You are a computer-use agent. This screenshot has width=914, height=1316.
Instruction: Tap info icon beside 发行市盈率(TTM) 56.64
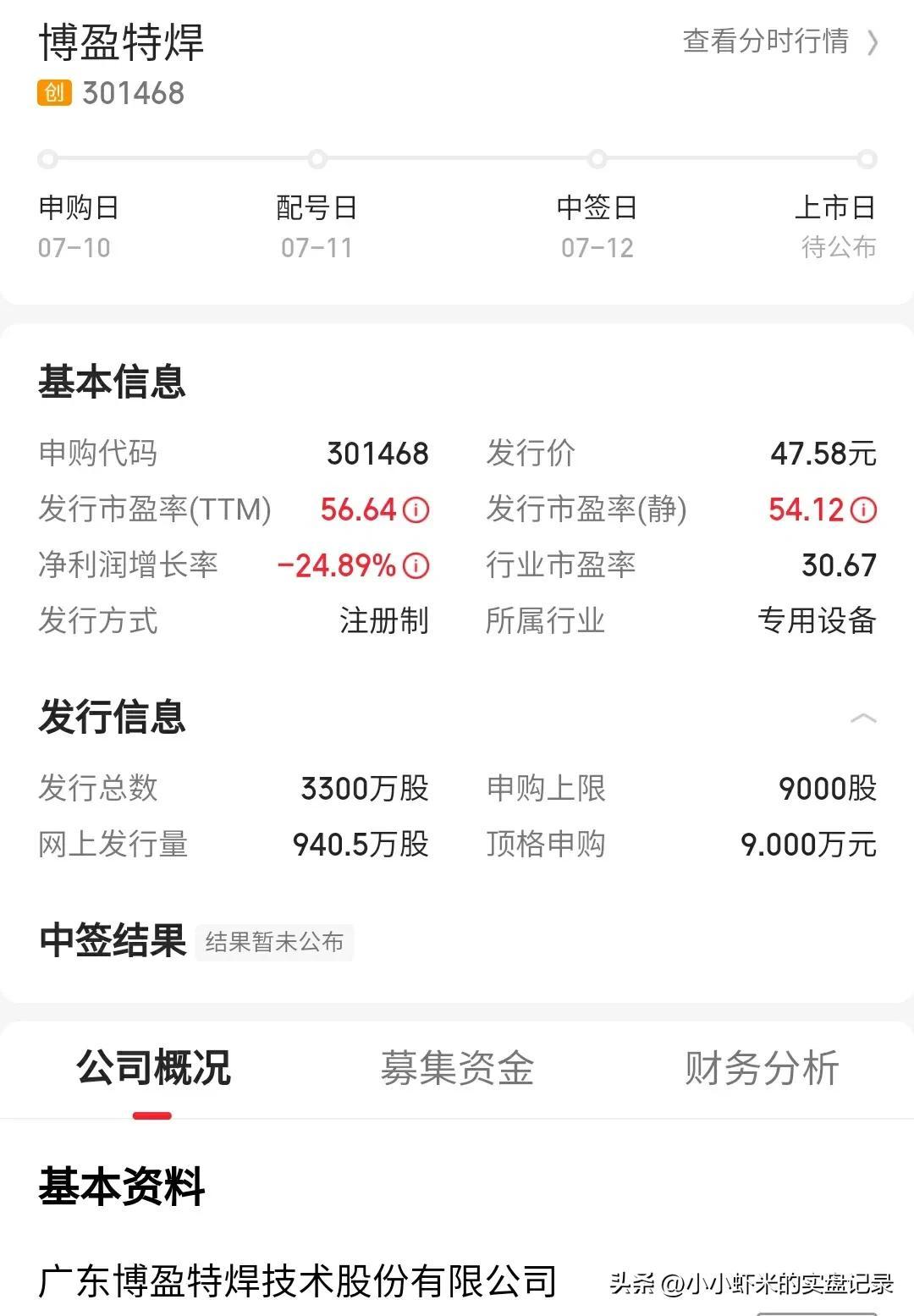pyautogui.click(x=416, y=509)
